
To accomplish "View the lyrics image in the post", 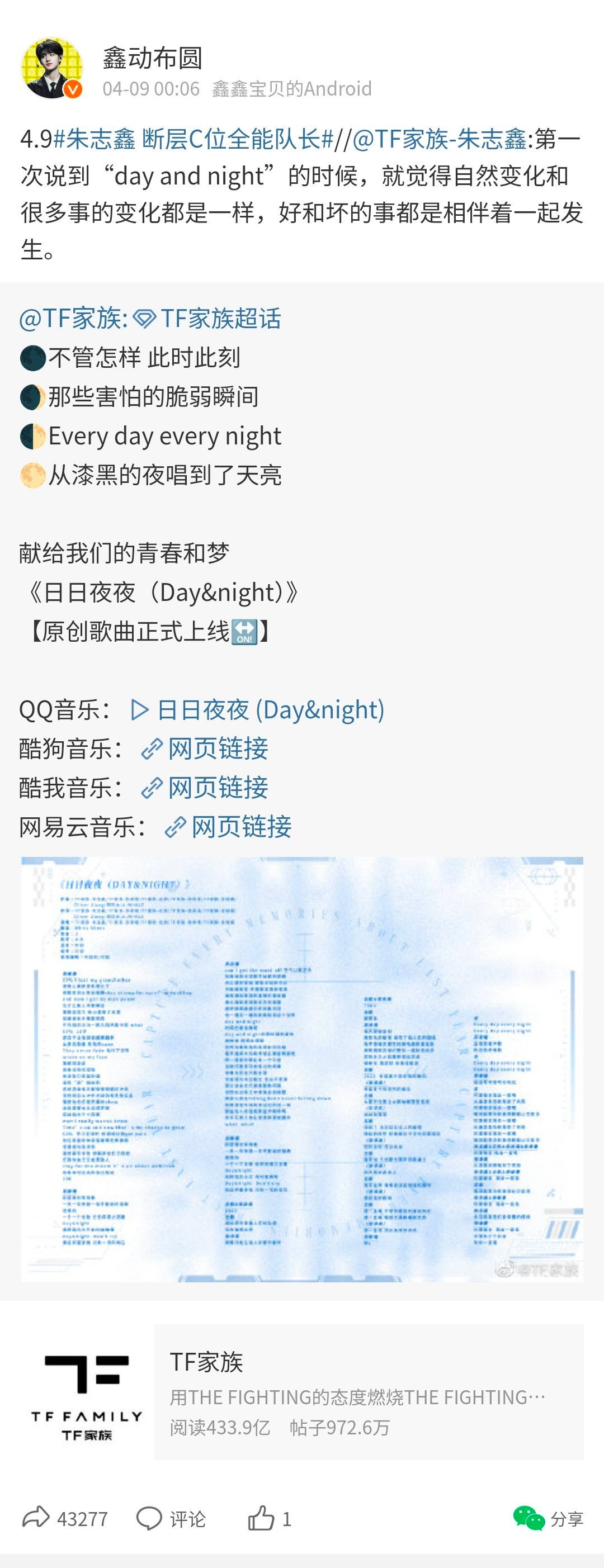I will coord(302,1068).
